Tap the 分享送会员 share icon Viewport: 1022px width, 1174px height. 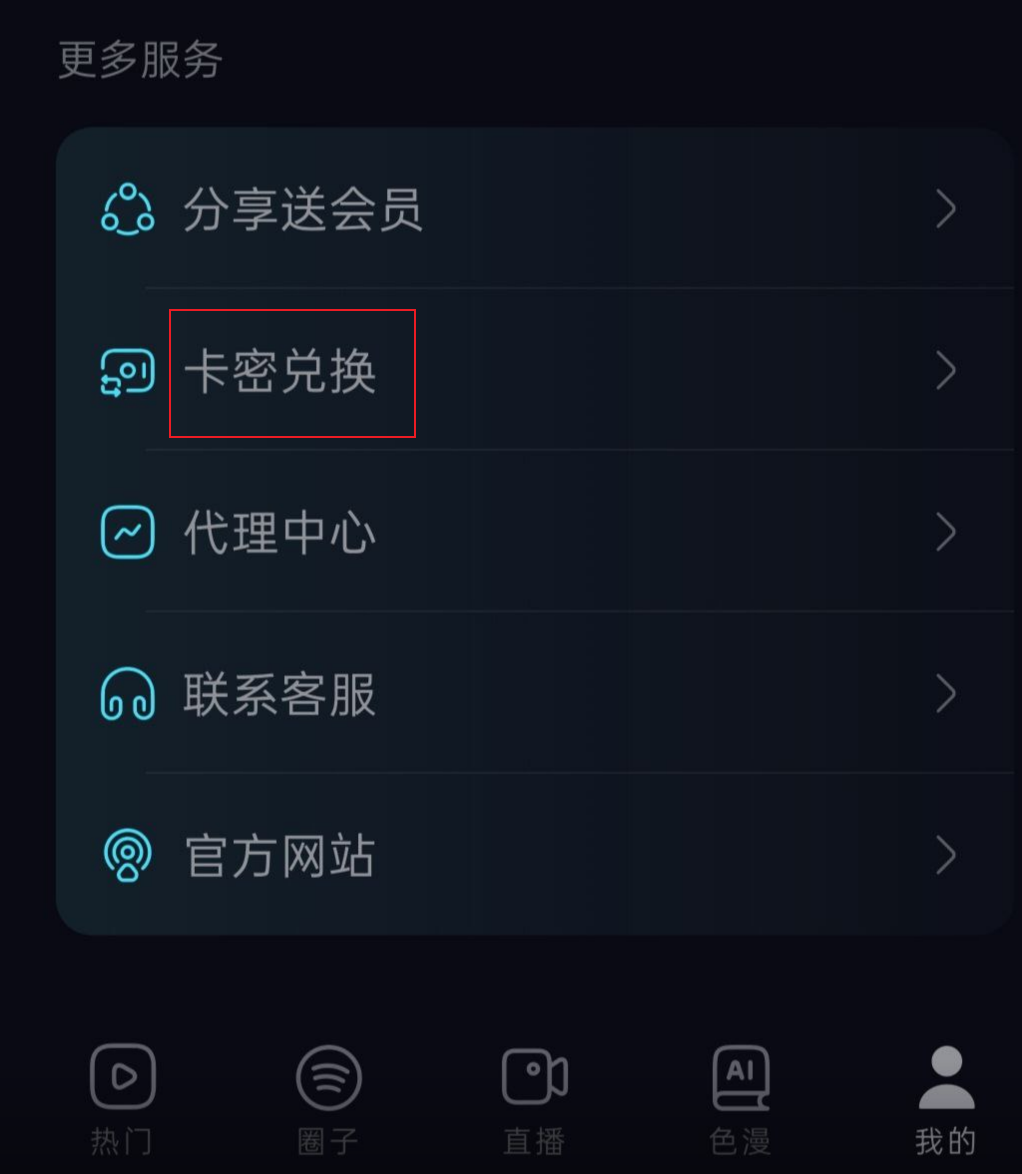coord(125,209)
